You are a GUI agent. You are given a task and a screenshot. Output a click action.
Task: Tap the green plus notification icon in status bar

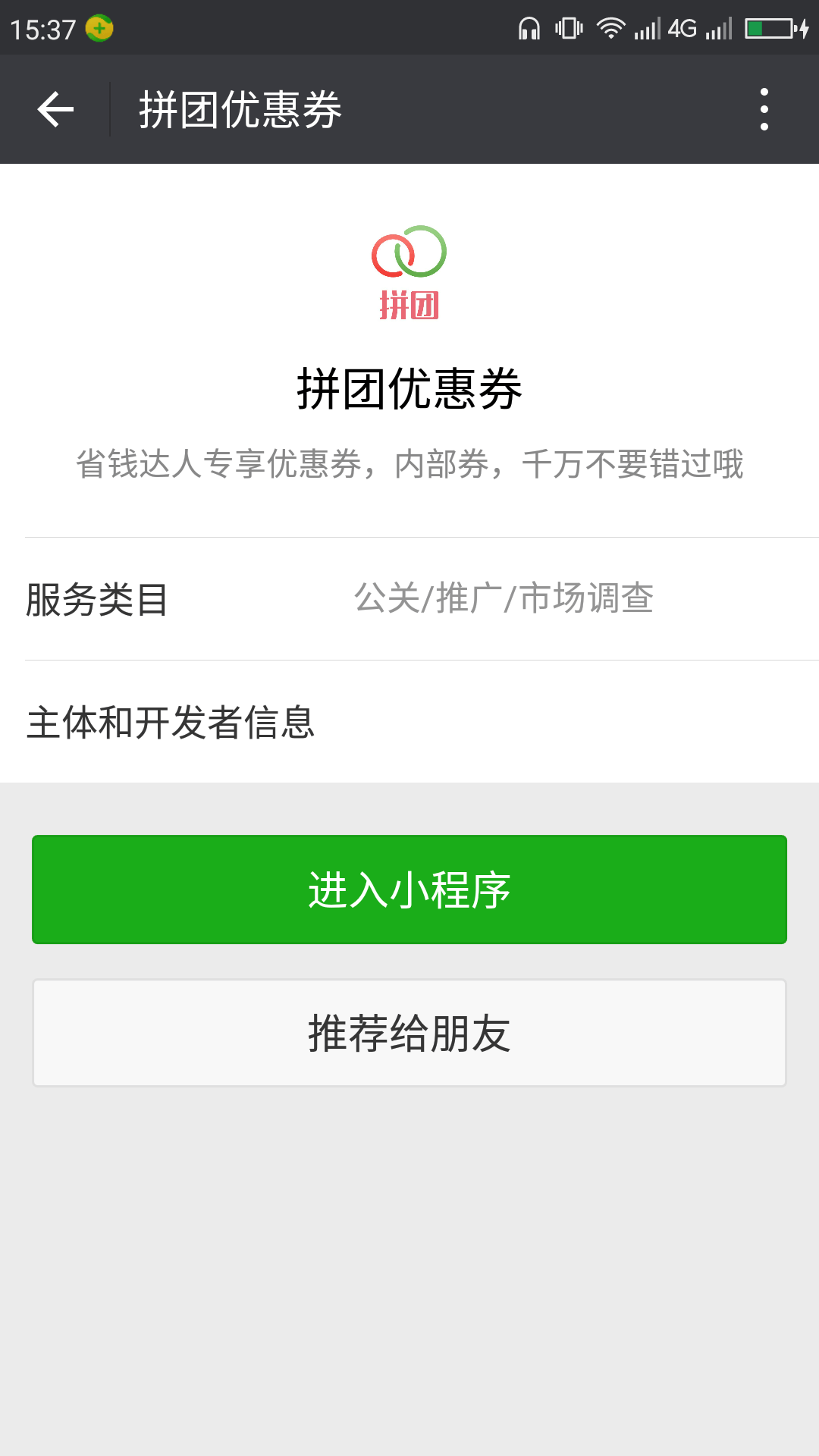pyautogui.click(x=99, y=27)
